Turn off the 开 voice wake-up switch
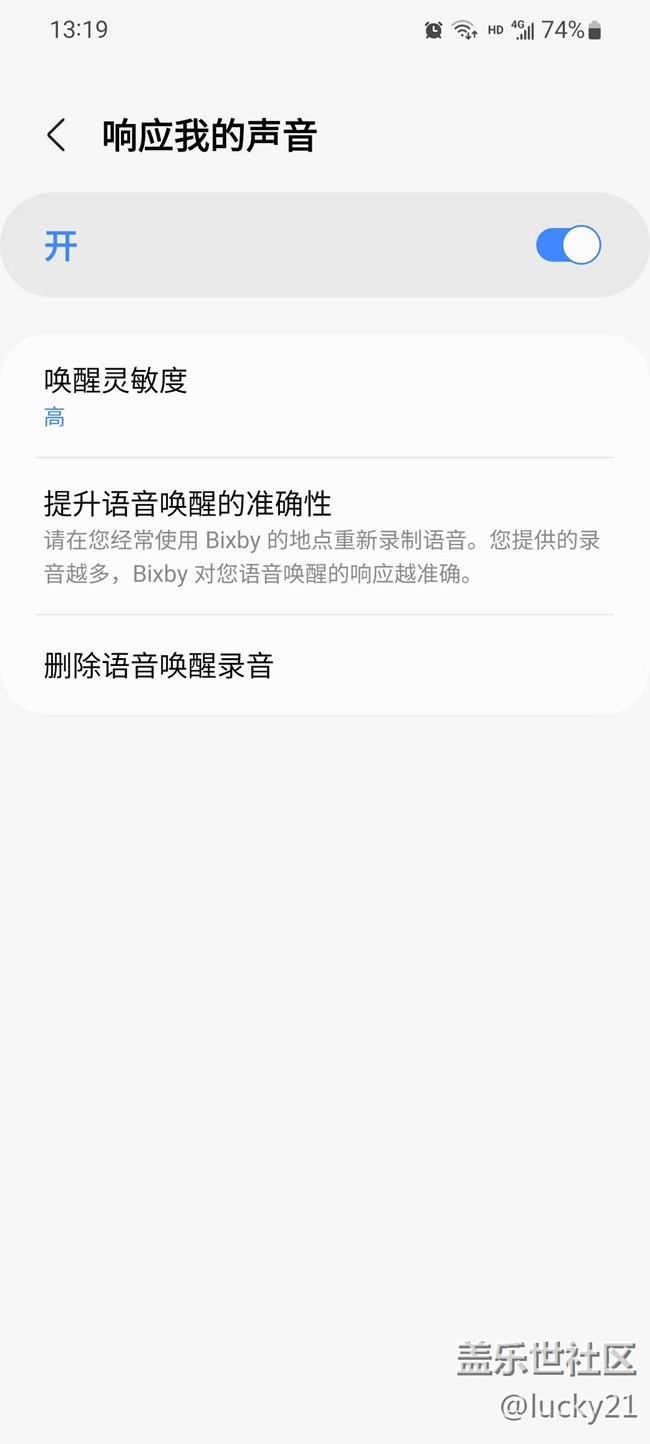This screenshot has width=650, height=1444. click(x=568, y=245)
